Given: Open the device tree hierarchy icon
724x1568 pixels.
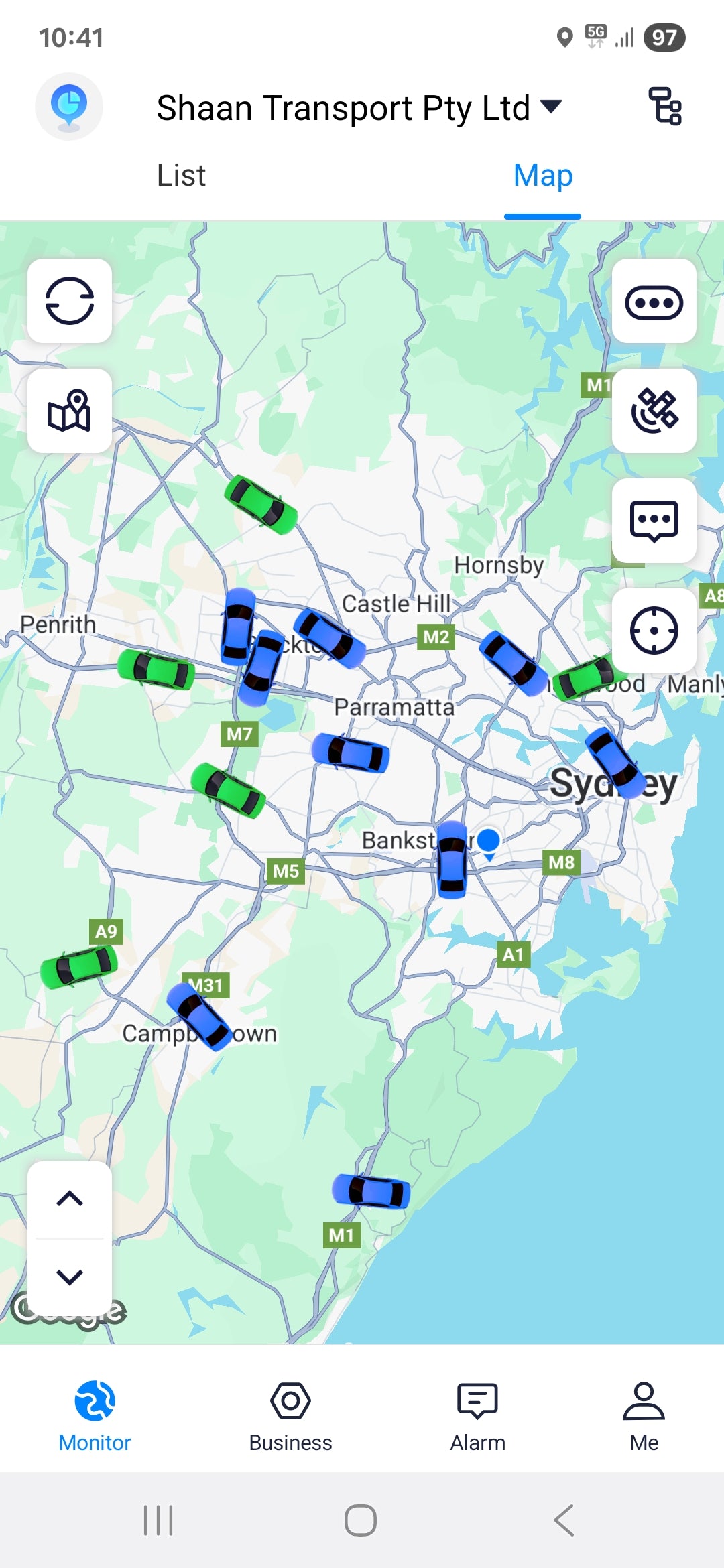Looking at the screenshot, I should tap(664, 107).
